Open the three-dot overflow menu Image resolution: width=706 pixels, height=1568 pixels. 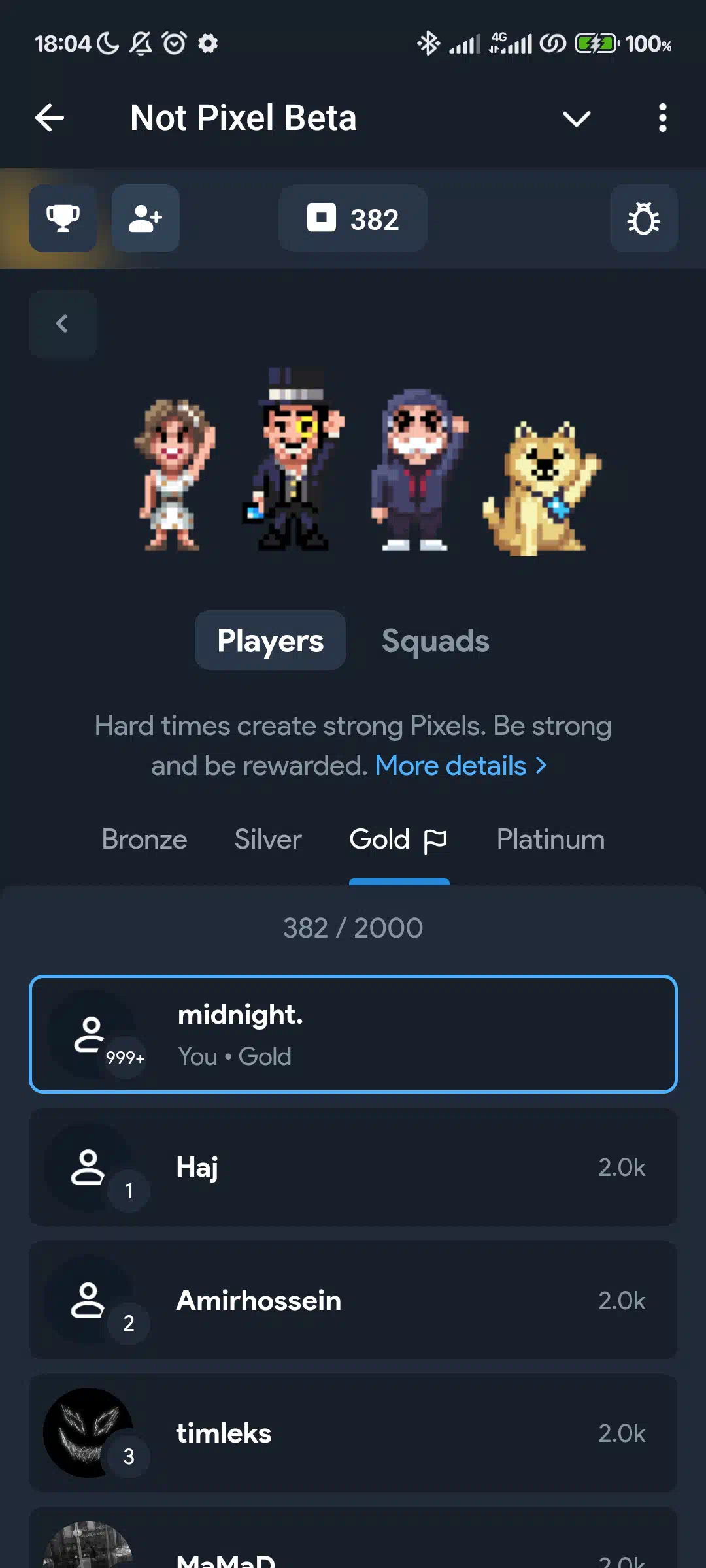[x=663, y=118]
